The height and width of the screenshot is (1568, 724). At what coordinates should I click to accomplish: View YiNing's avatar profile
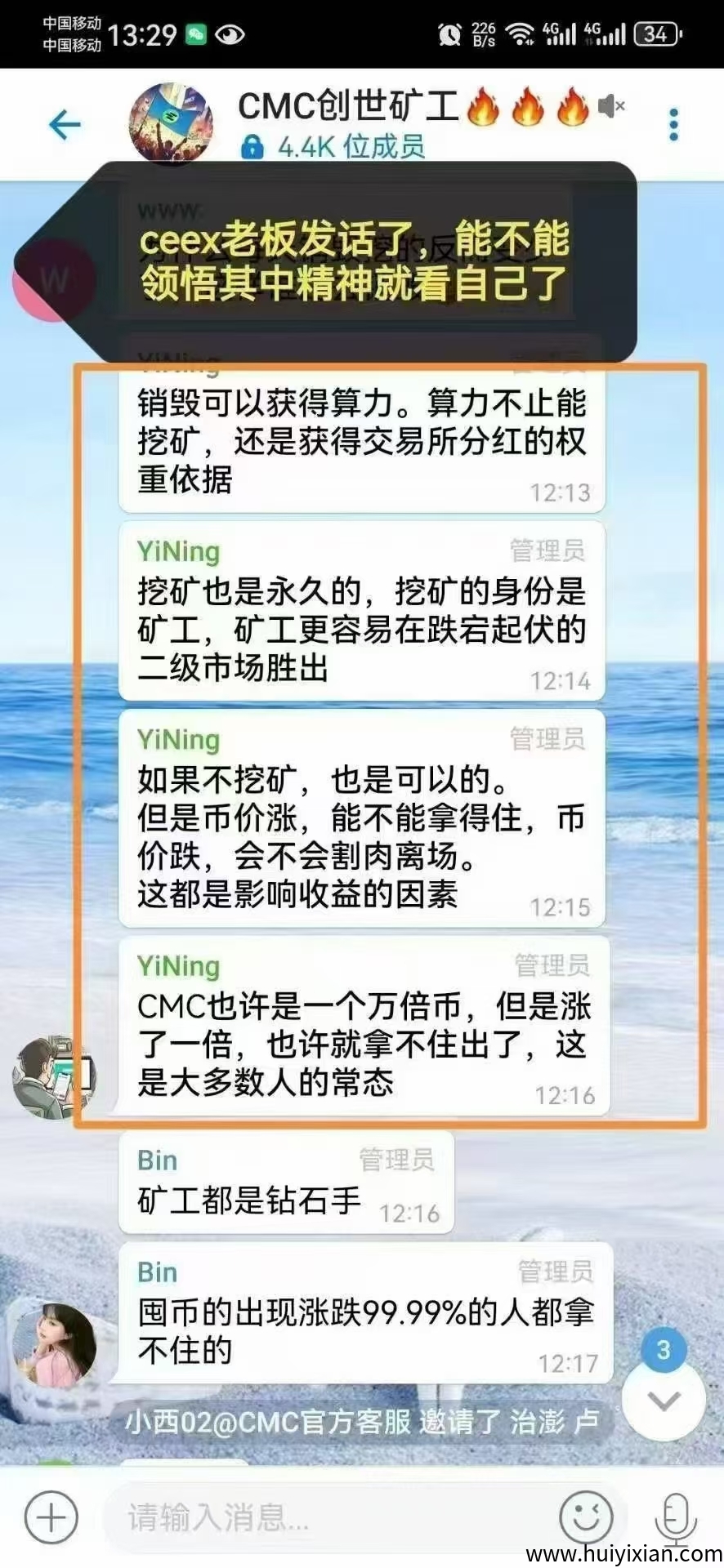pyautogui.click(x=53, y=1077)
